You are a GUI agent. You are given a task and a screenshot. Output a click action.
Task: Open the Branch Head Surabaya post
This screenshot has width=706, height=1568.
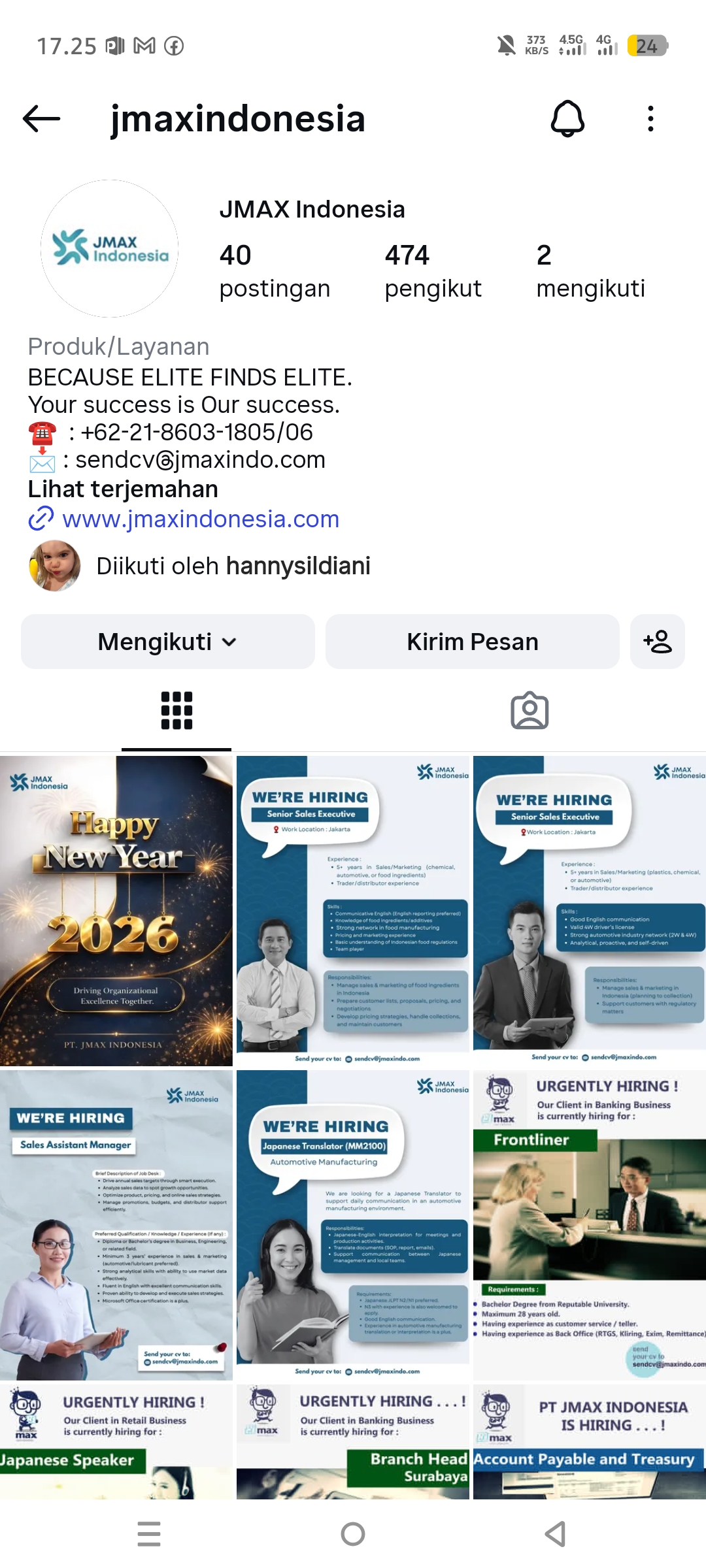tap(353, 1441)
